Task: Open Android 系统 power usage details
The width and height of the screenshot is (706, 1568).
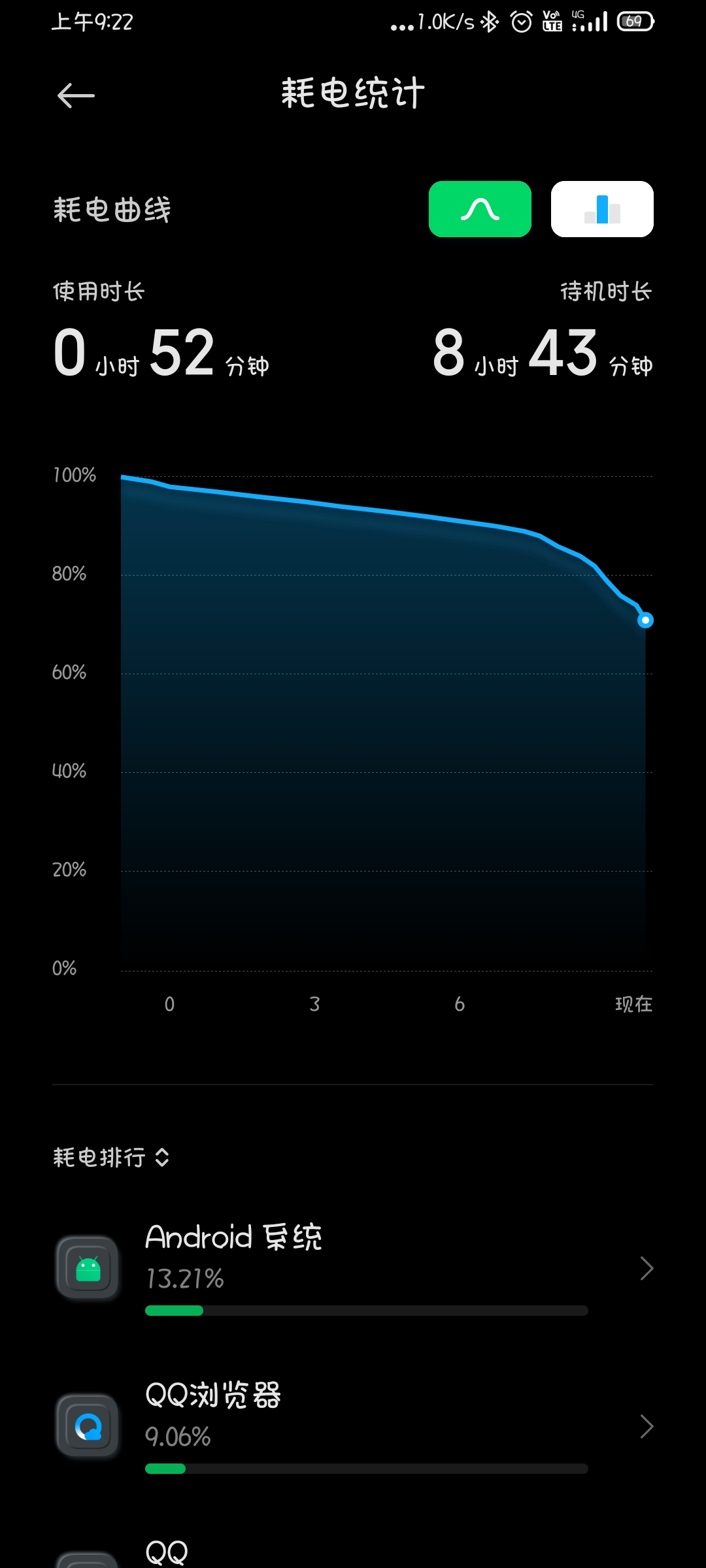Action: pyautogui.click(x=353, y=1268)
